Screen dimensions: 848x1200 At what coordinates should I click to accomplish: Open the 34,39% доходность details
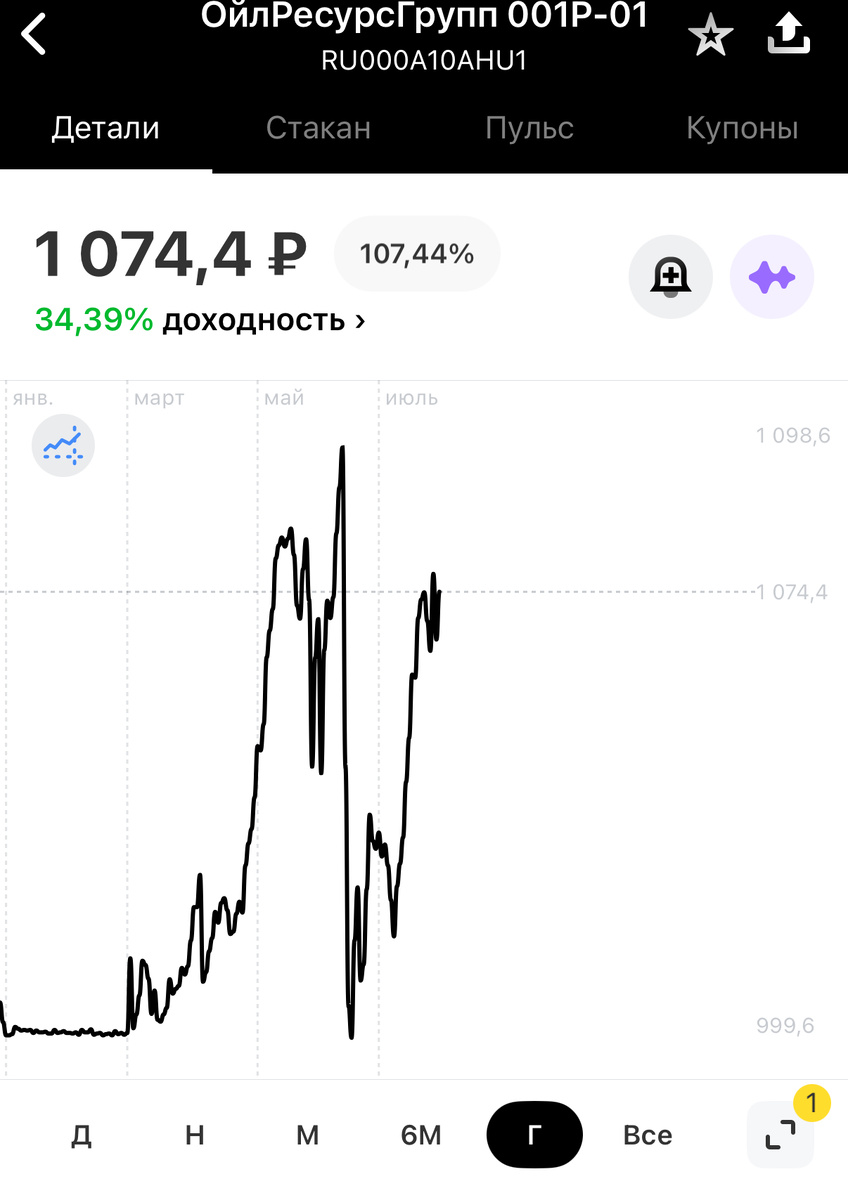200,320
